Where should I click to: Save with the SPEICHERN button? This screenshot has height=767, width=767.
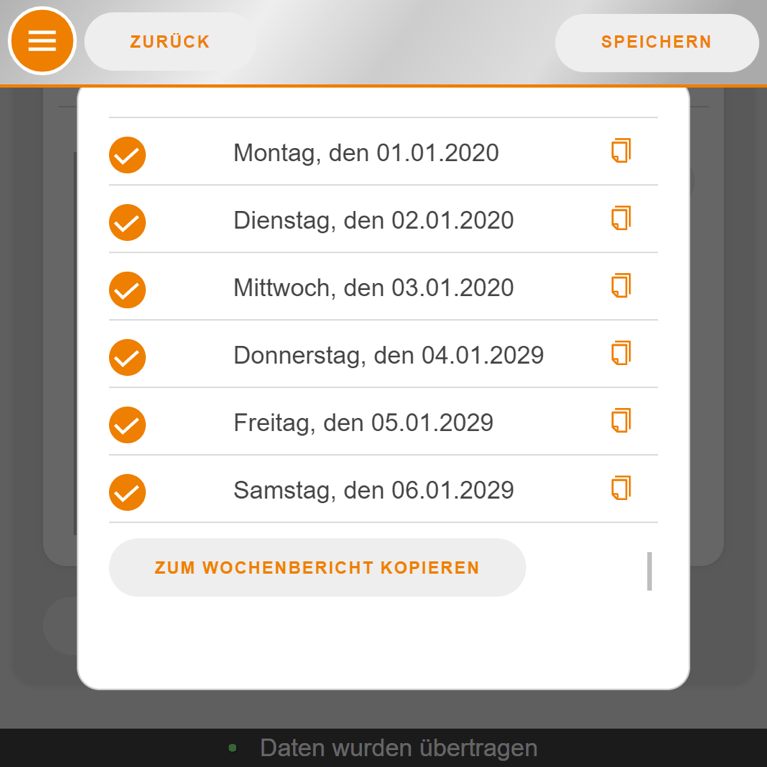(x=656, y=42)
